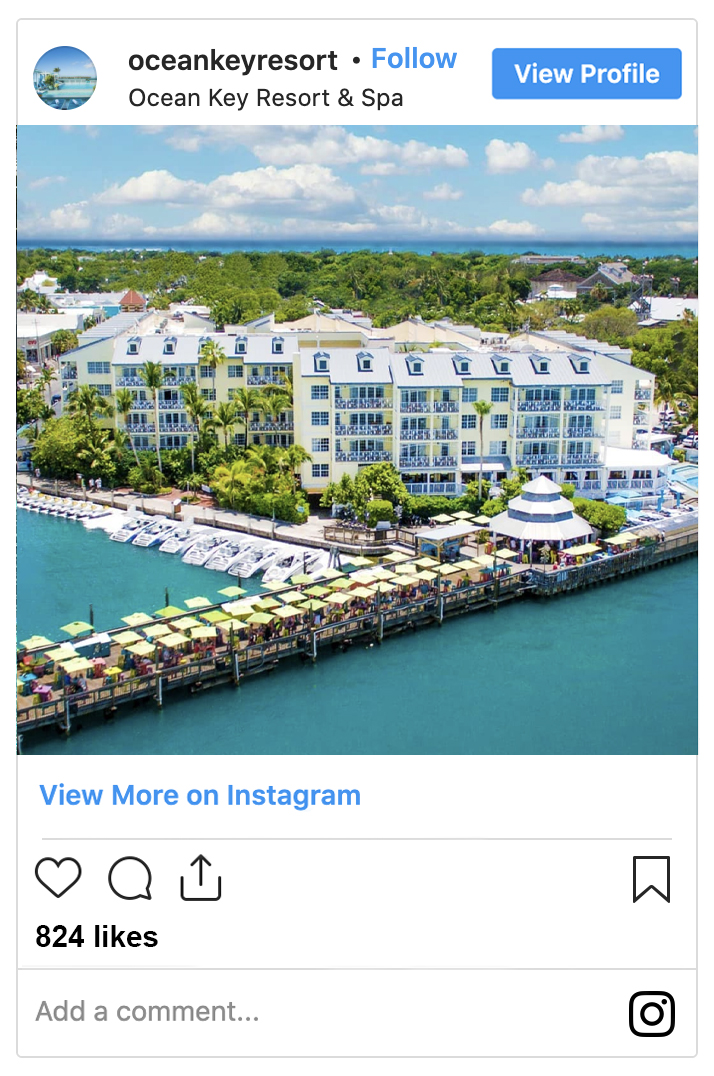
Task: Open the resort aerial photo
Action: pyautogui.click(x=357, y=440)
